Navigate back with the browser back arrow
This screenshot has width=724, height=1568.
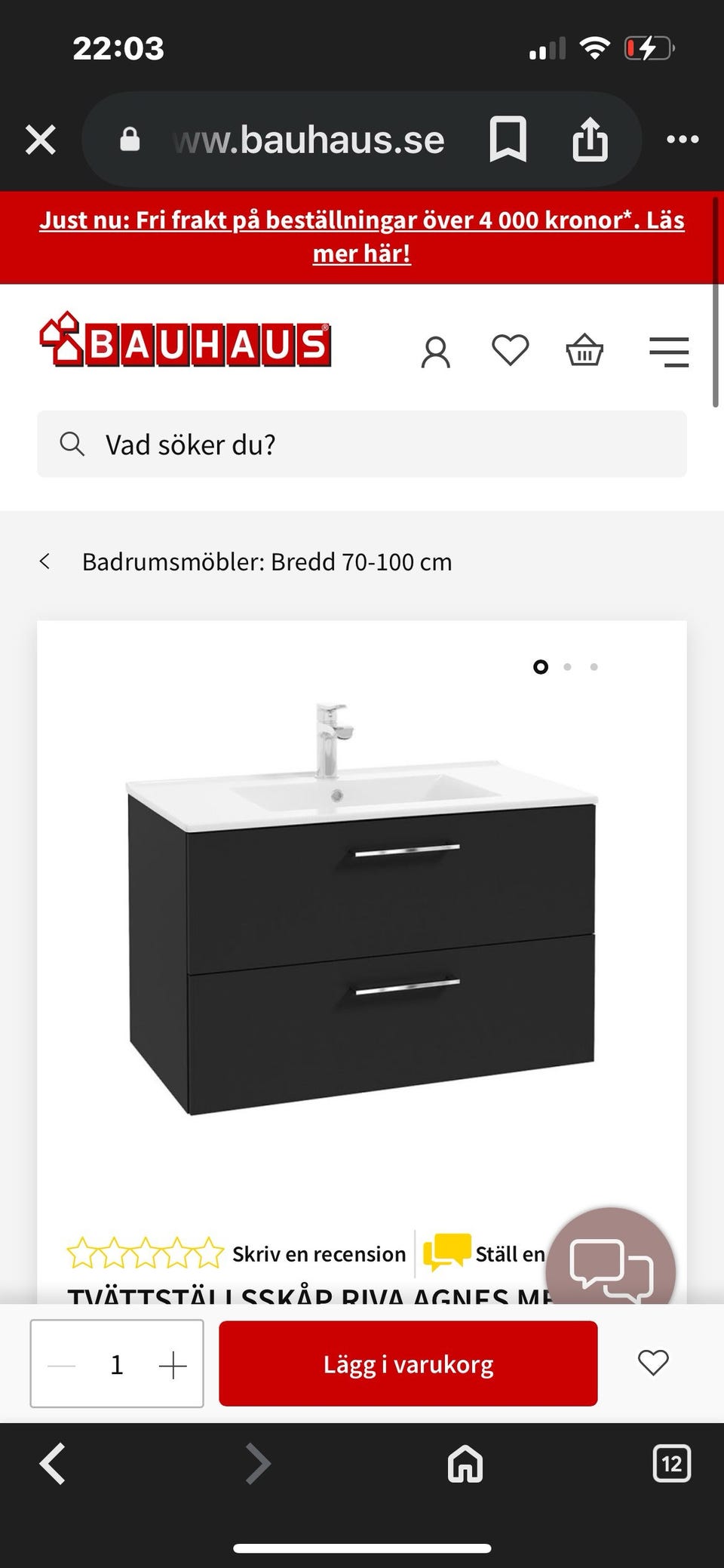click(x=53, y=1465)
